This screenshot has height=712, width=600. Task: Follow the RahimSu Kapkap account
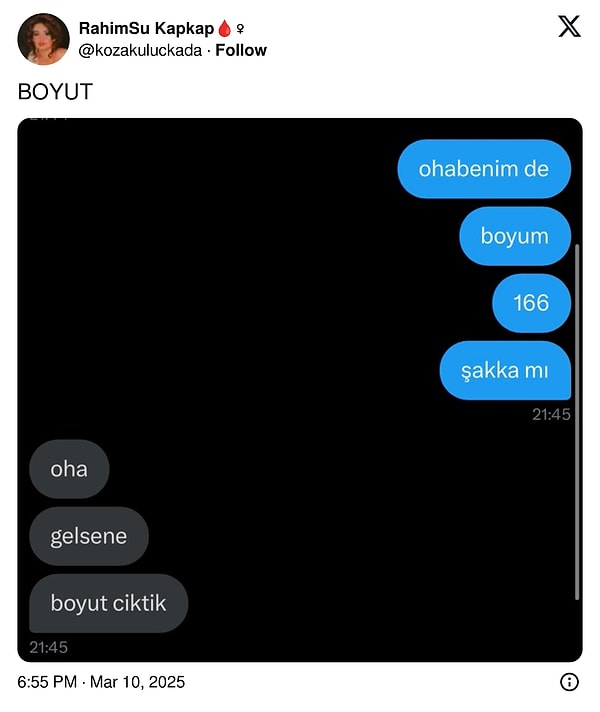(x=241, y=50)
